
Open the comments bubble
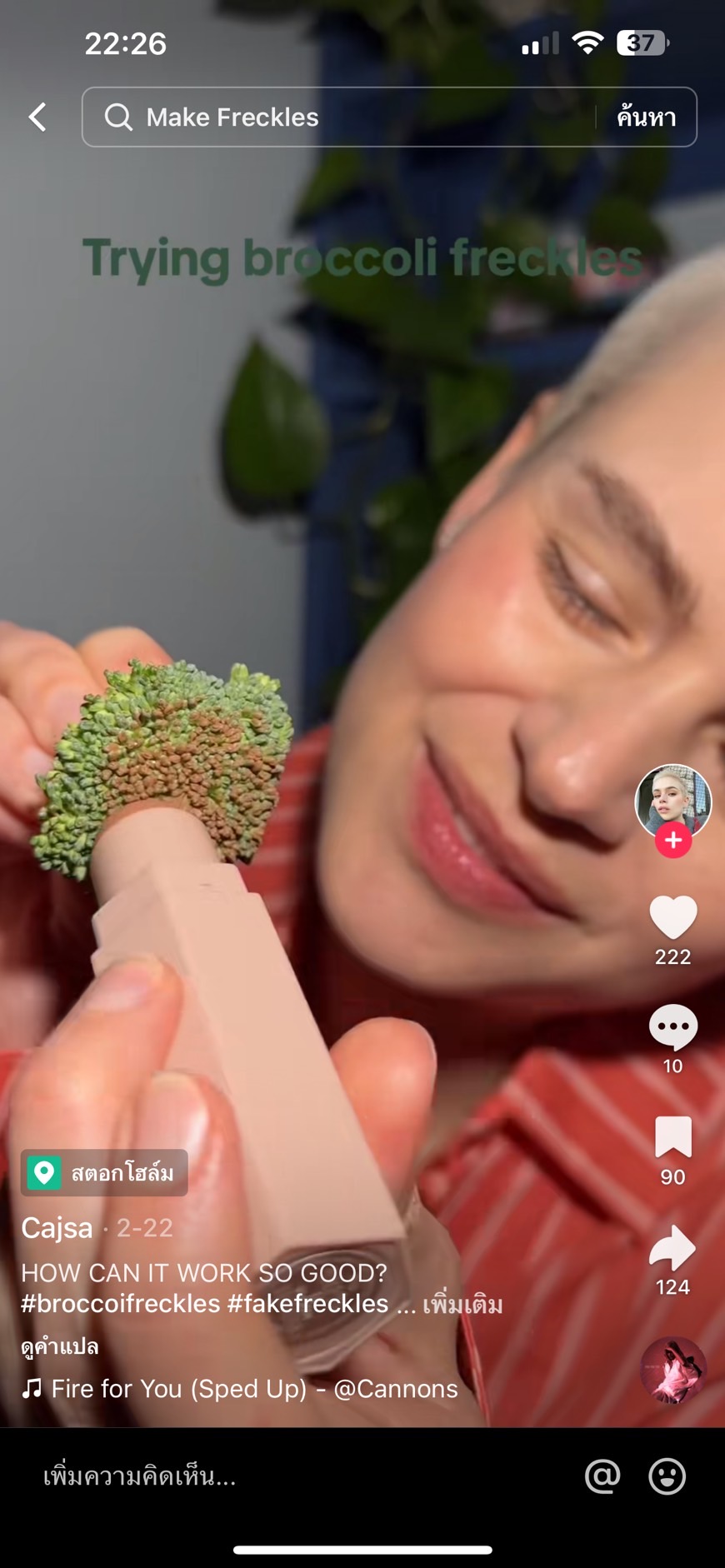(673, 1027)
